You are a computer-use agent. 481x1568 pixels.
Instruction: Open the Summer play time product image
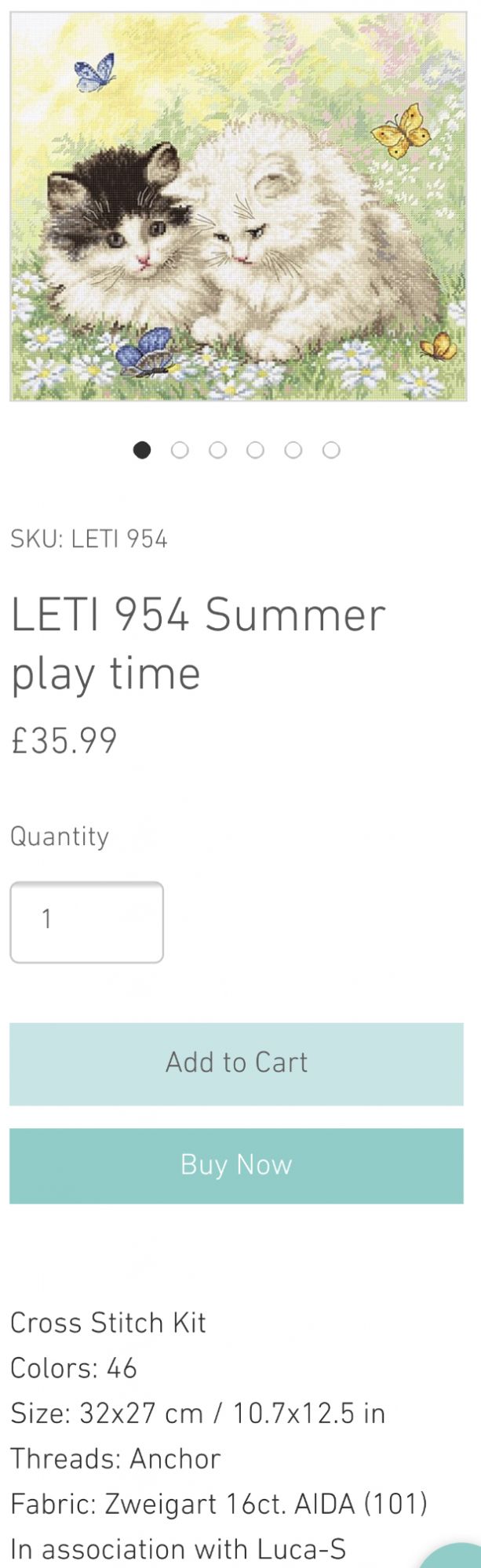coord(238,205)
